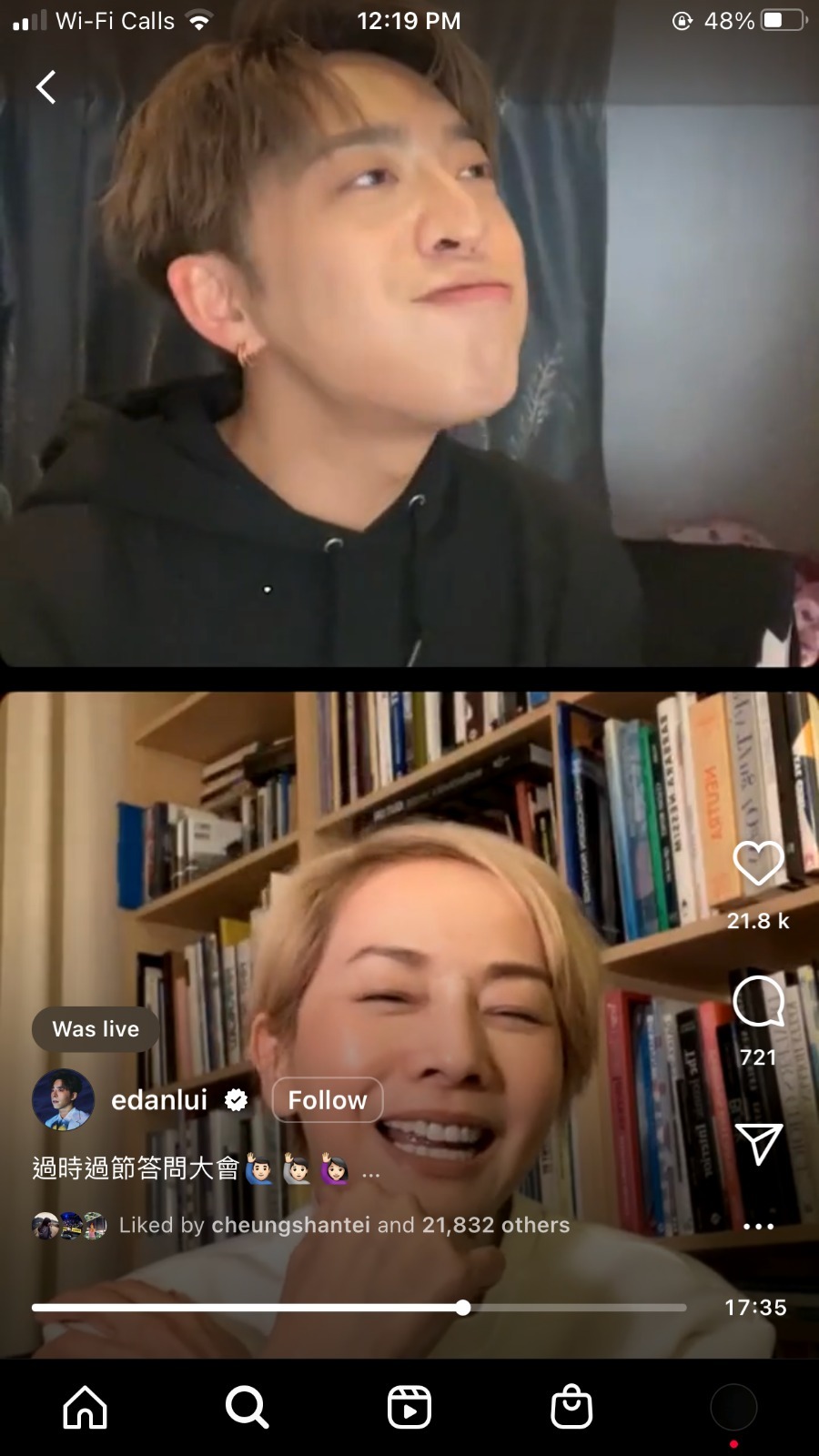Open edanlui's profile picture

pyautogui.click(x=63, y=1100)
